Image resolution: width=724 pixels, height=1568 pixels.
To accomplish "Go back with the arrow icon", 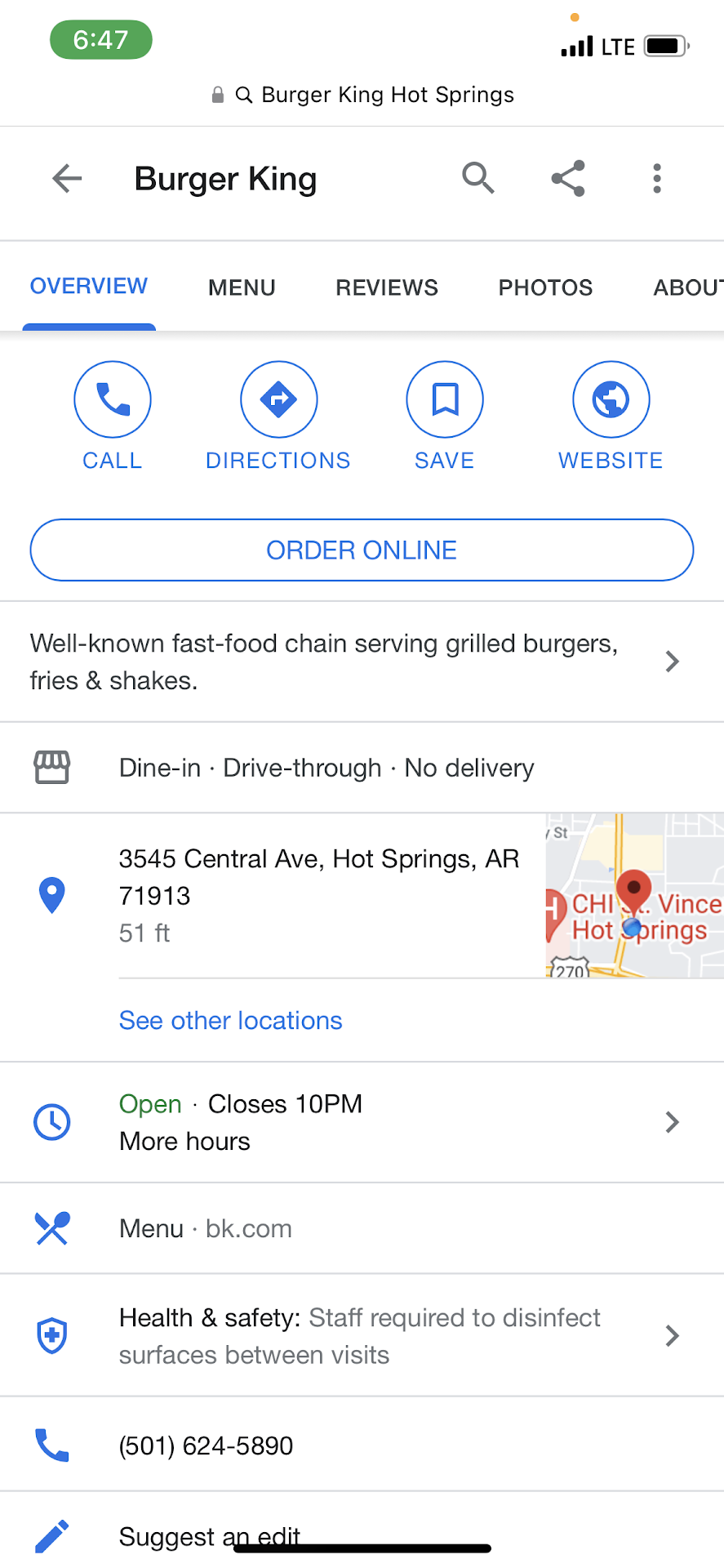I will pos(67,178).
